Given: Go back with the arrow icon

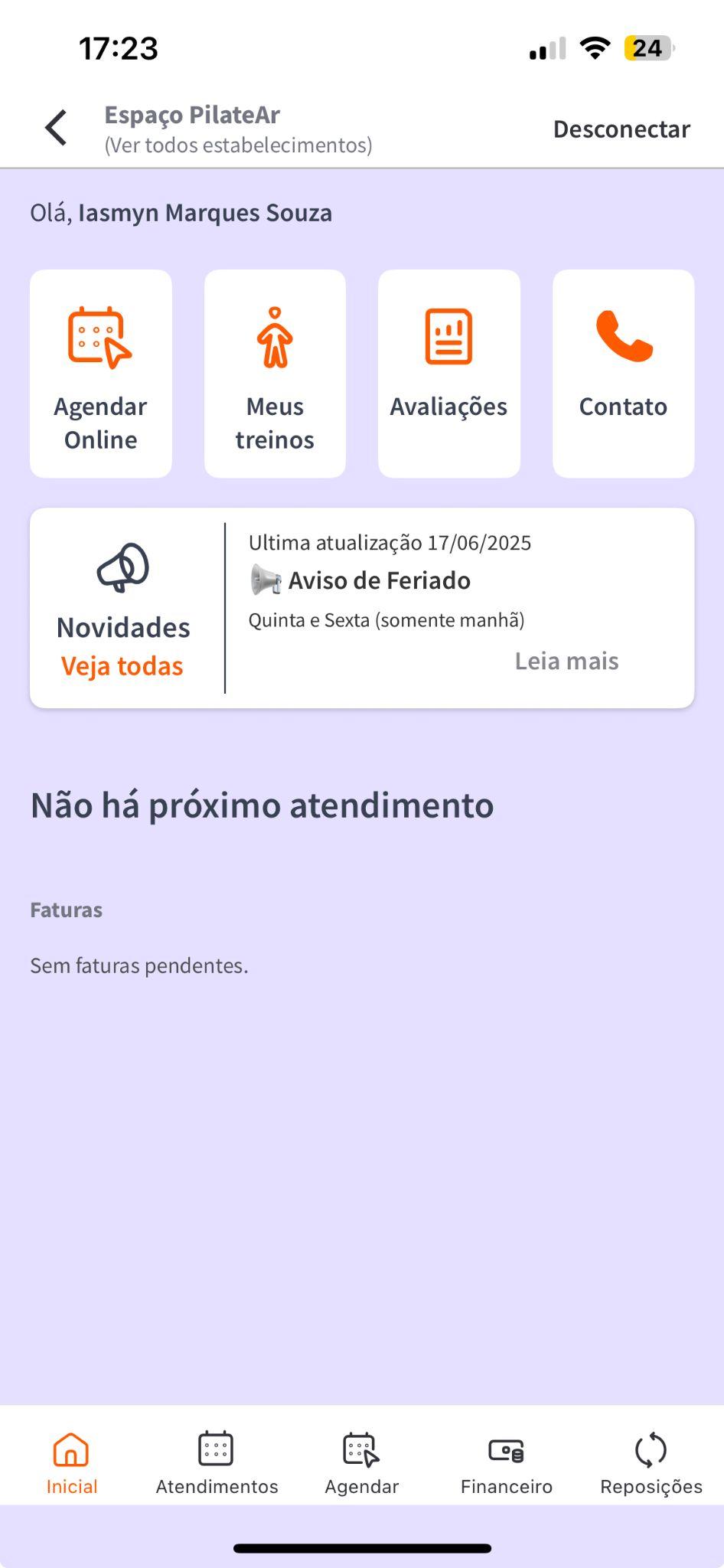Looking at the screenshot, I should tap(56, 128).
